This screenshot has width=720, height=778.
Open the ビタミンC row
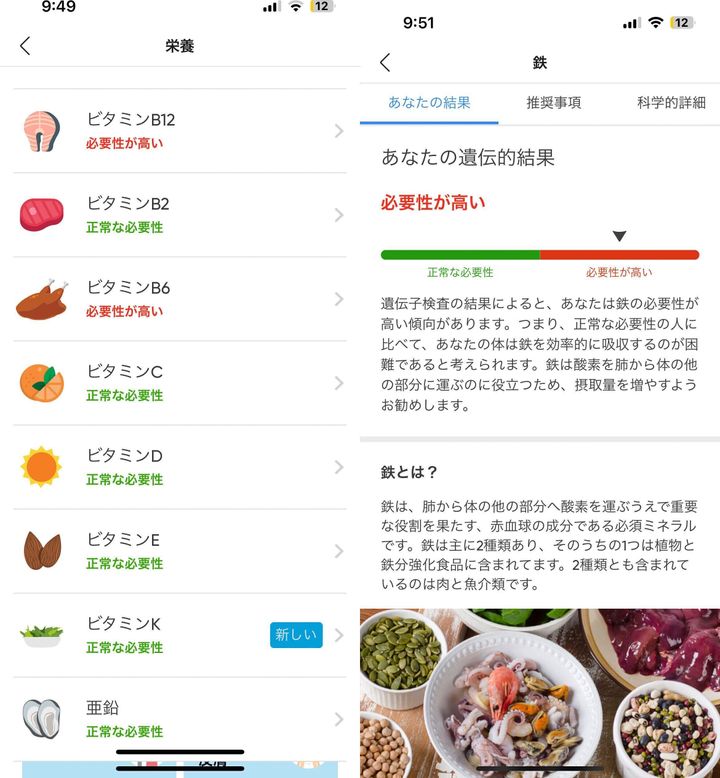coord(180,383)
